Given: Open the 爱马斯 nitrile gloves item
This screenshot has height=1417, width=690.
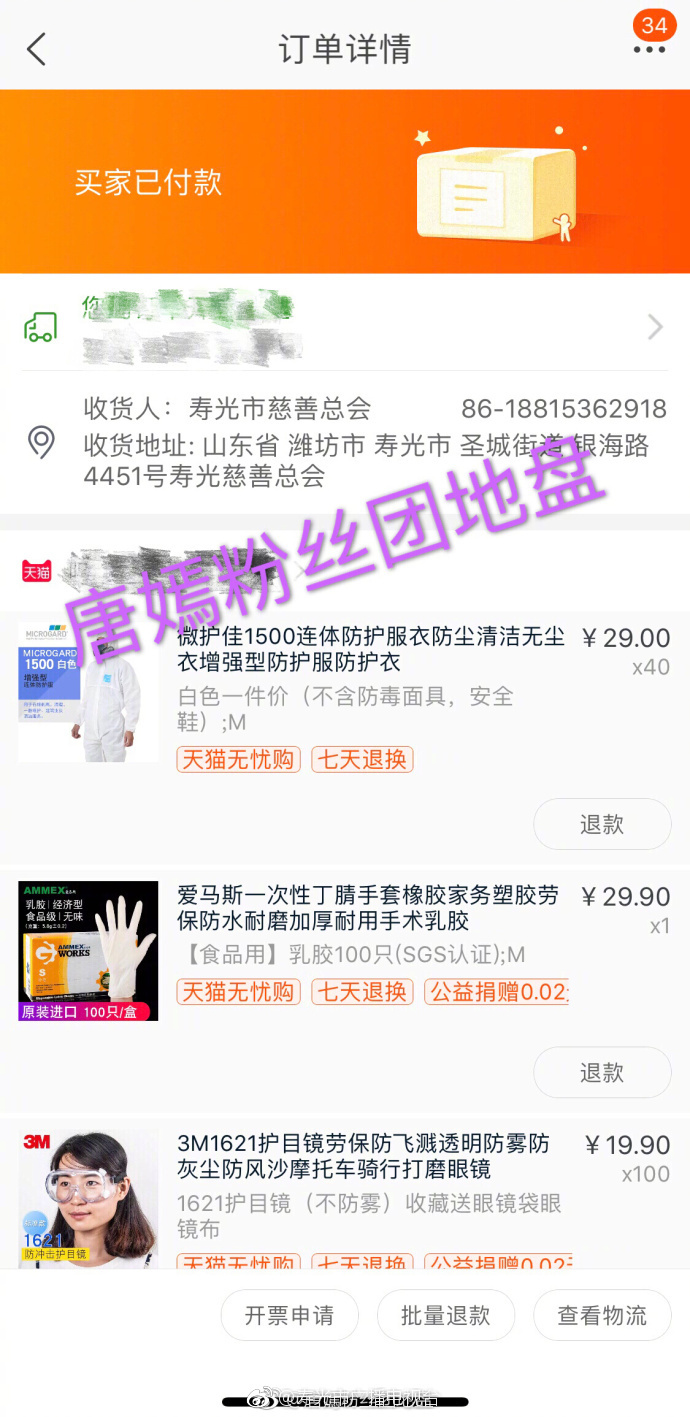Looking at the screenshot, I should tap(367, 908).
